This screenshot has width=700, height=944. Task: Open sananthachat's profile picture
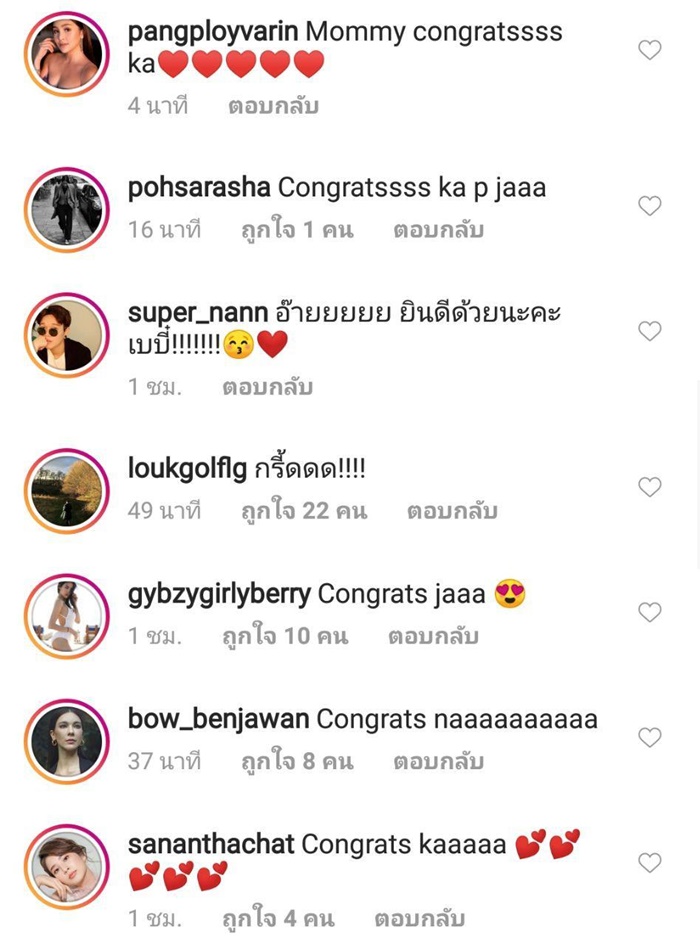click(67, 867)
